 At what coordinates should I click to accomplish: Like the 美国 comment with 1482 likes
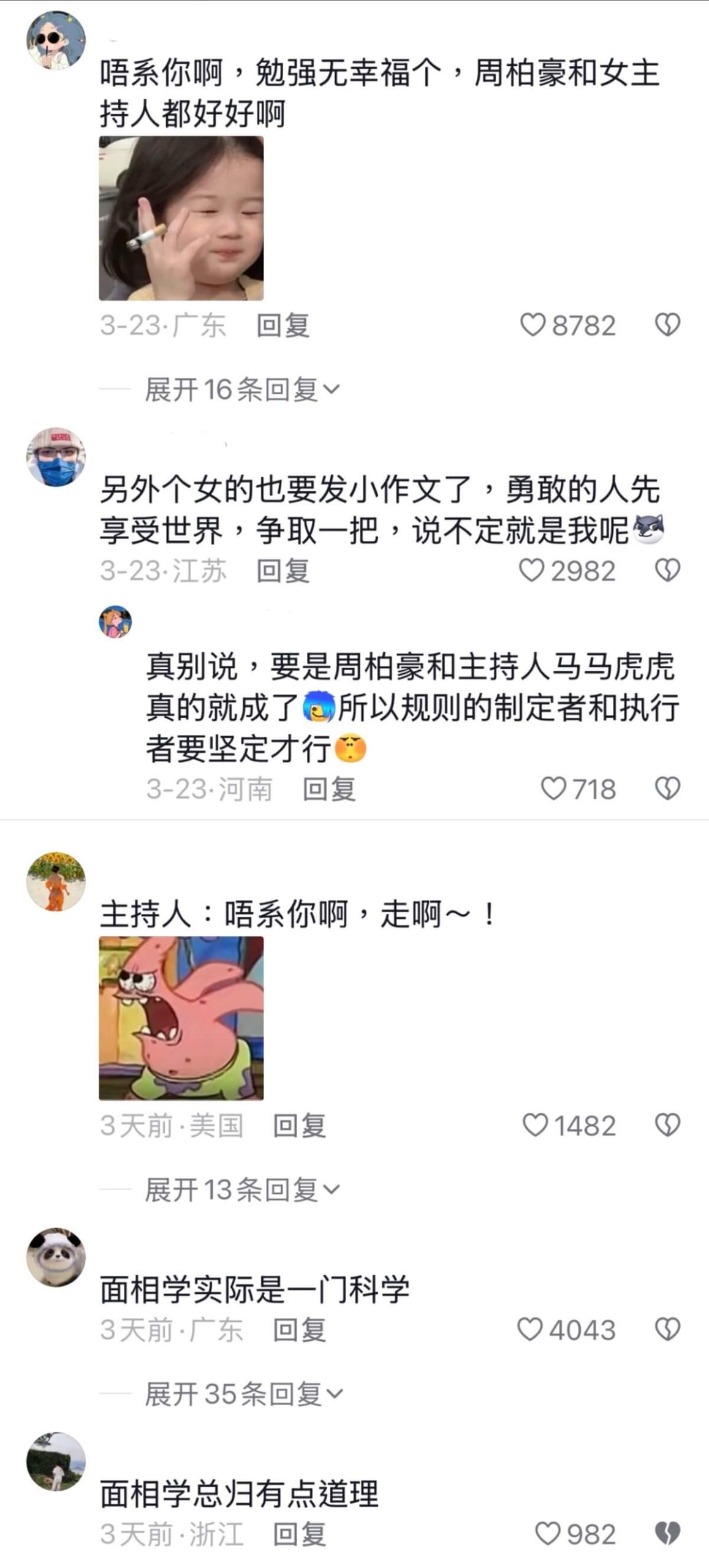tap(534, 1125)
